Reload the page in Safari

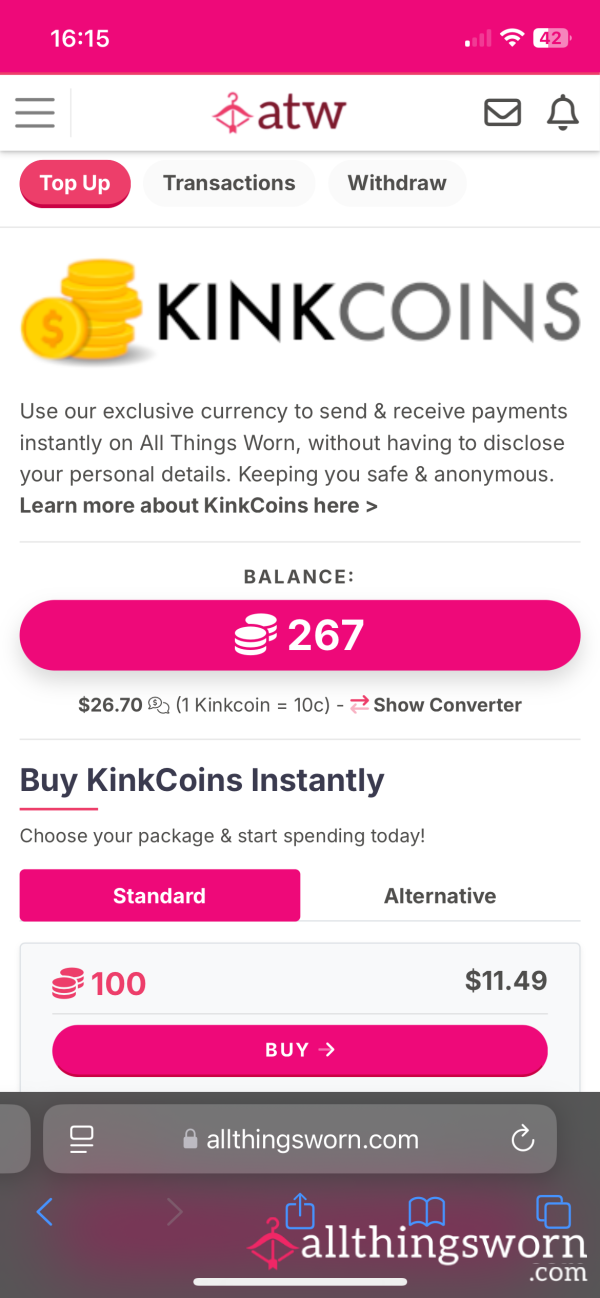pos(522,1138)
